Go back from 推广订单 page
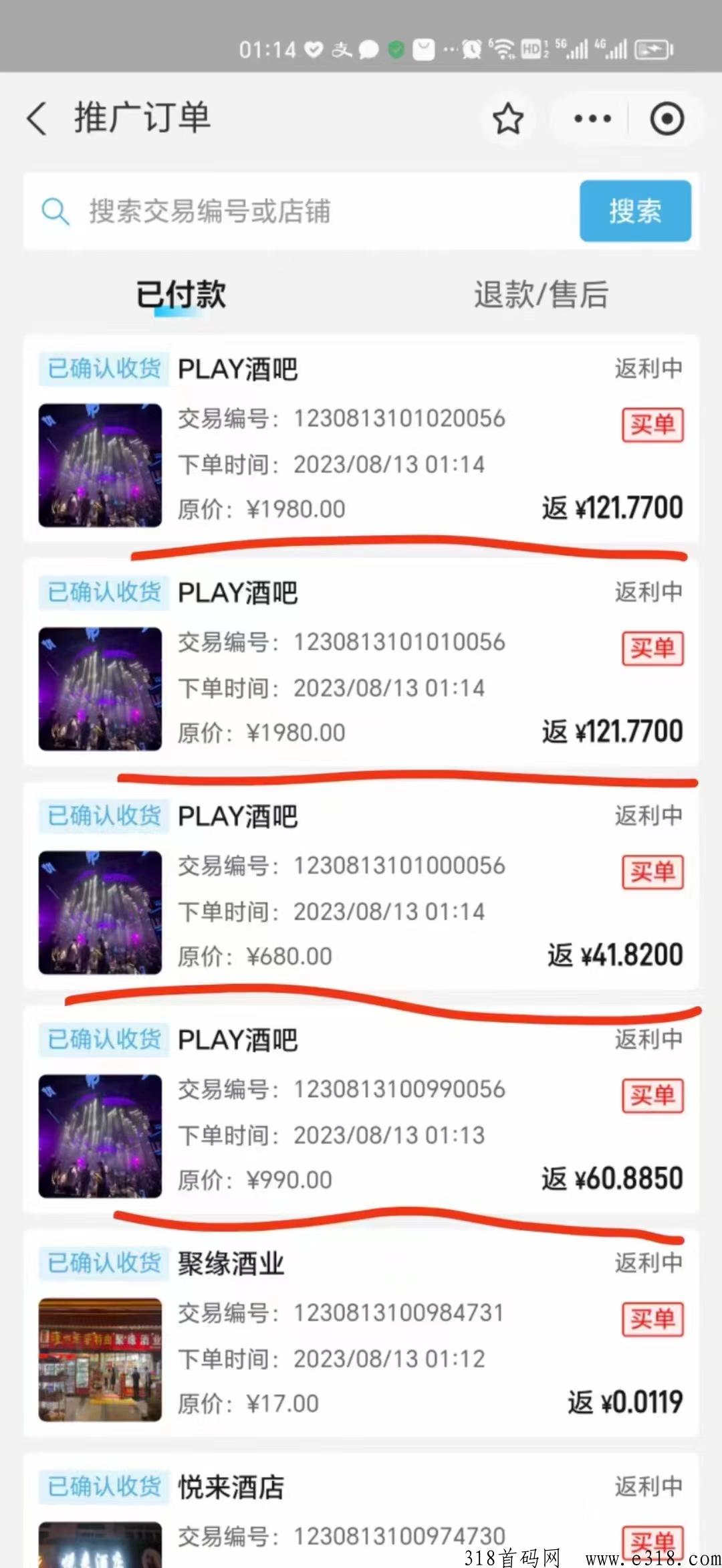 37,118
